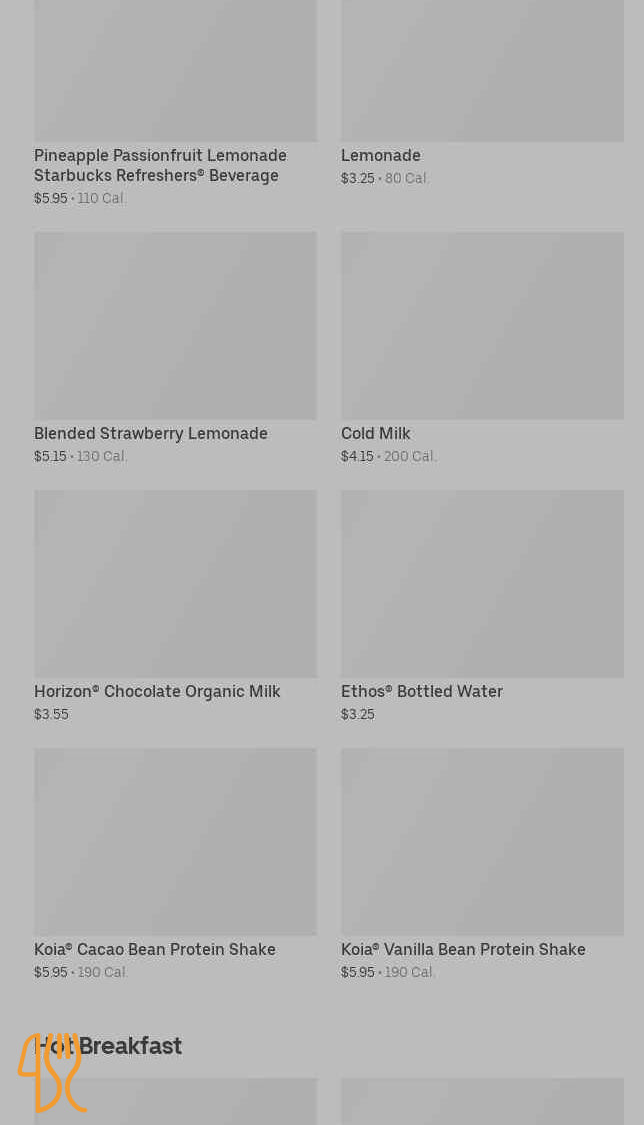The height and width of the screenshot is (1125, 644).
Task: Select the Lemonade product card
Action: click(482, 93)
